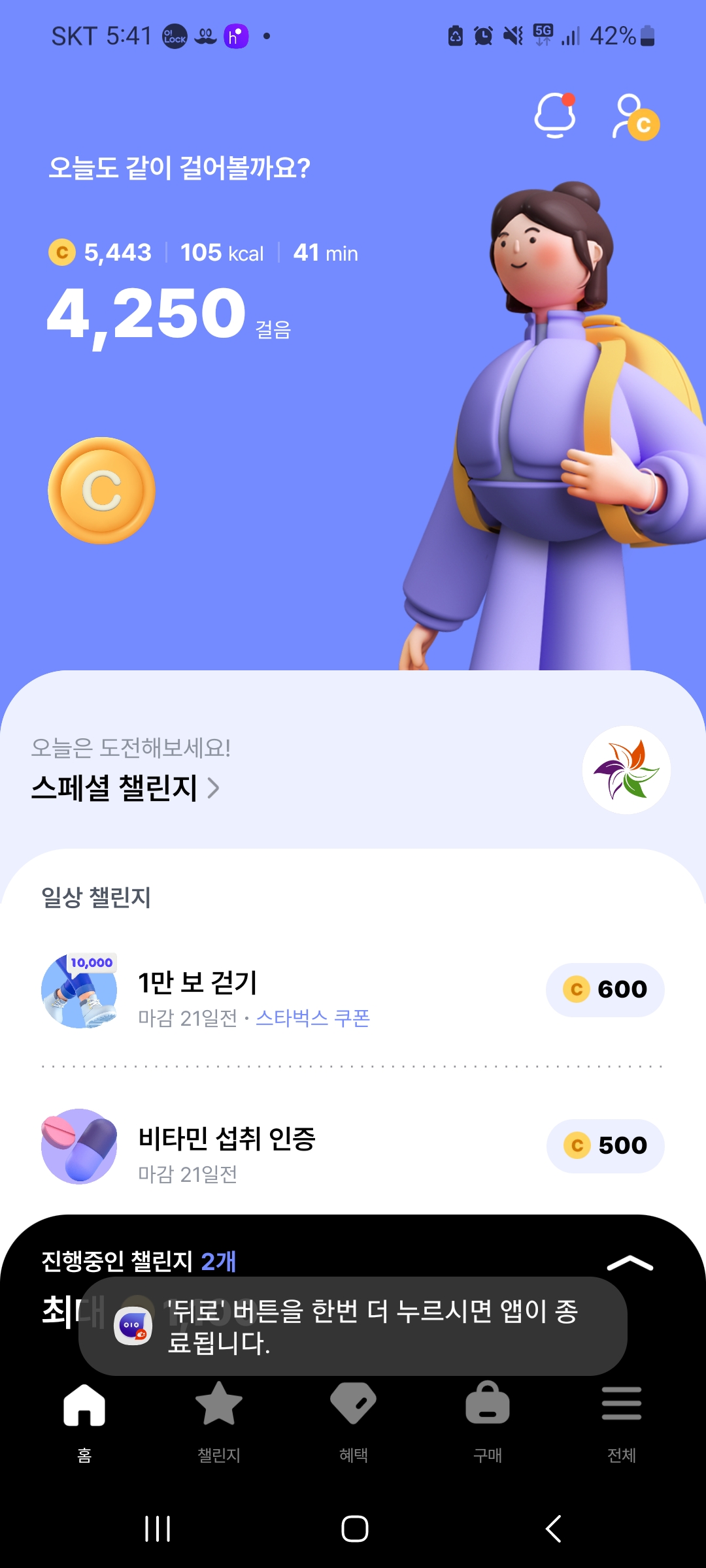This screenshot has height=1568, width=706.
Task: Open 스페셜 챌린지 section
Action: [126, 787]
